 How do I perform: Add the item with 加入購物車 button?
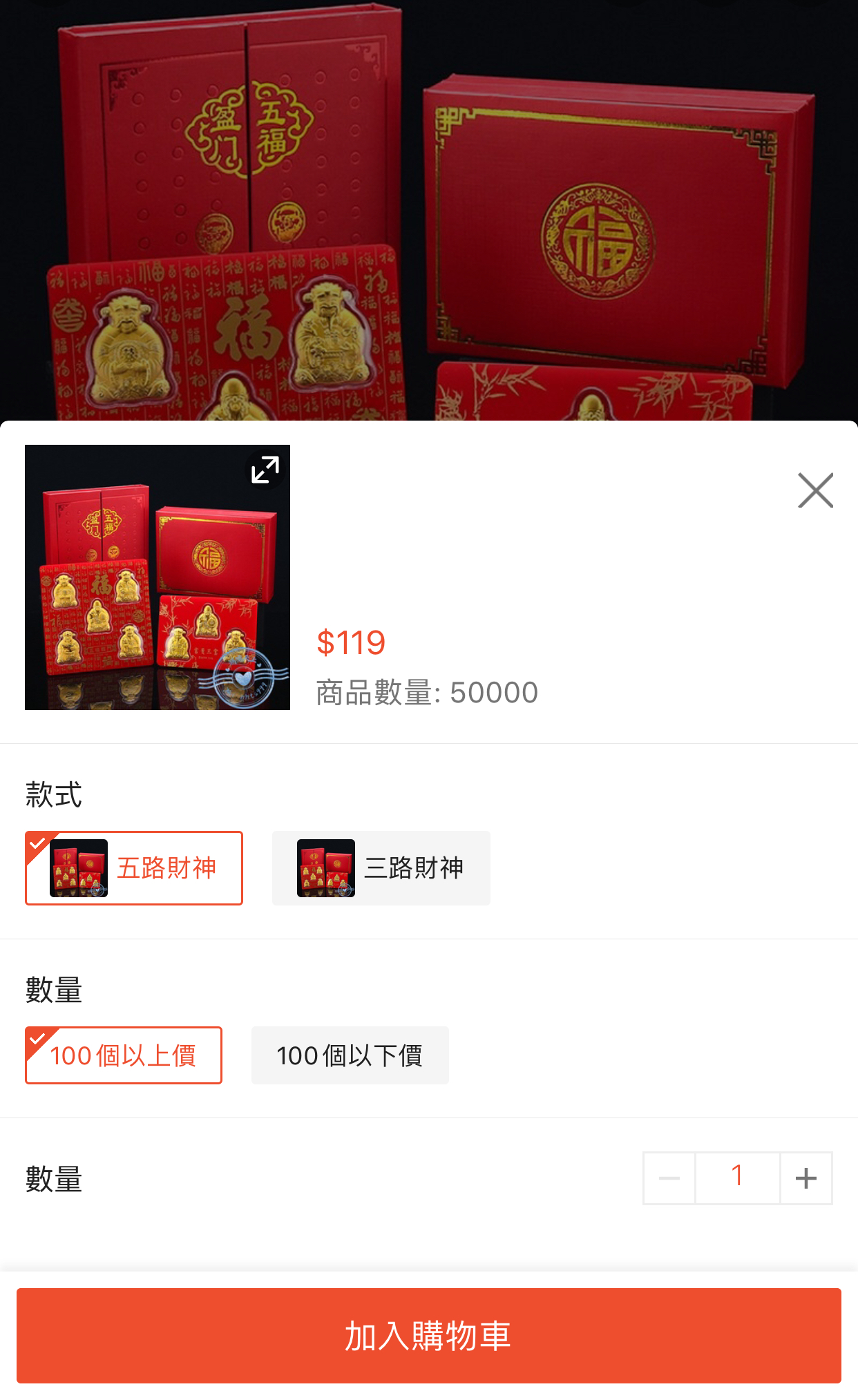pyautogui.click(x=428, y=1335)
